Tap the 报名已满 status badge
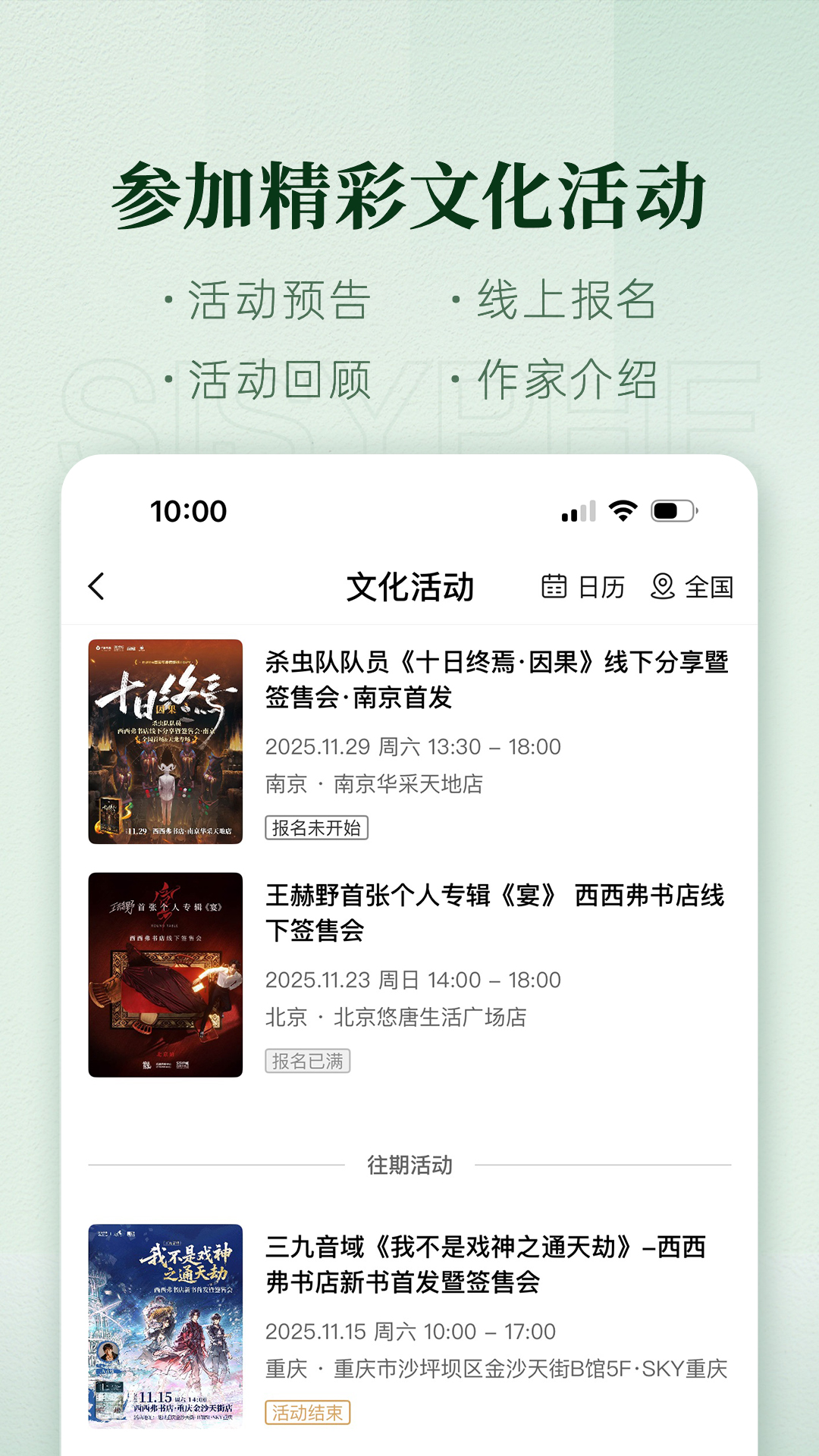This screenshot has width=819, height=1456. [309, 1062]
